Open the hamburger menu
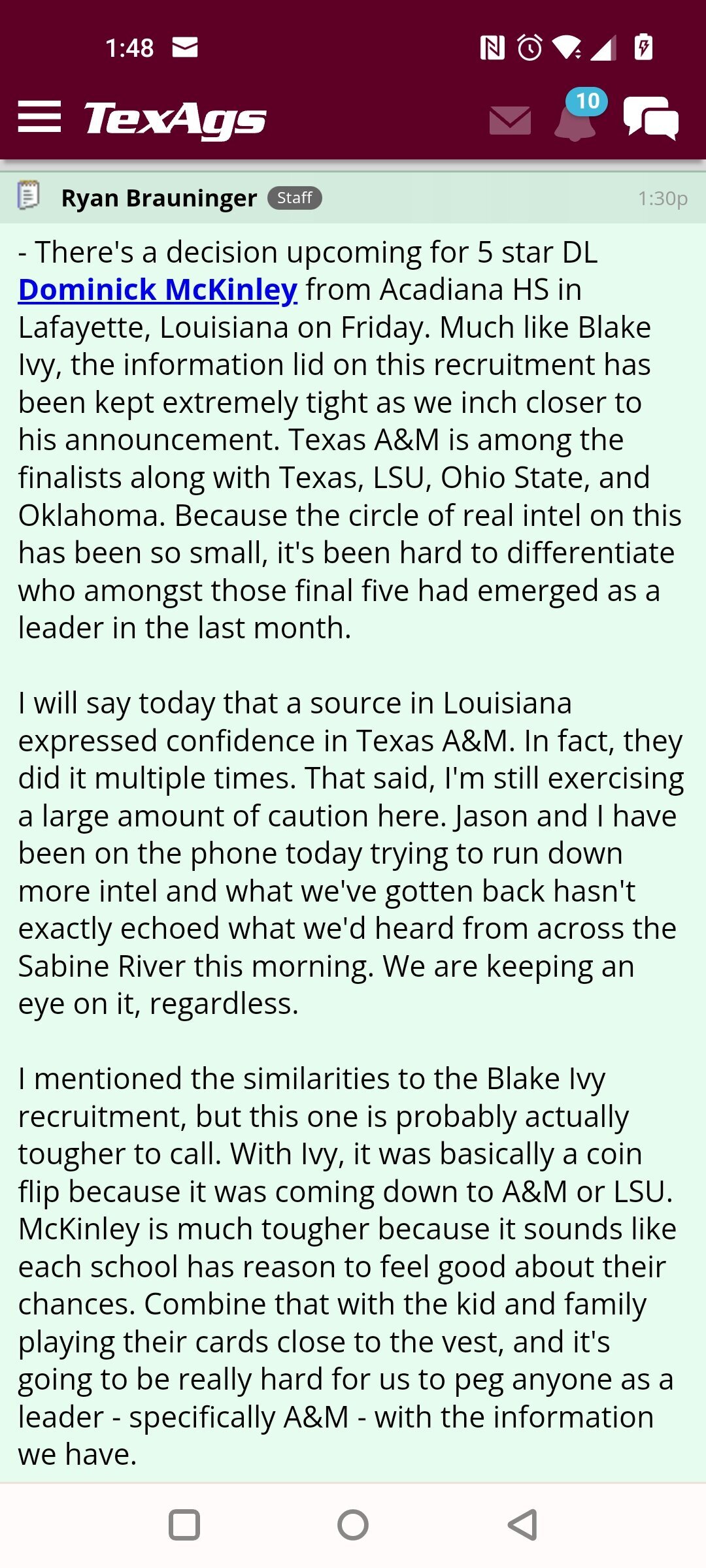The width and height of the screenshot is (706, 1568). coord(39,118)
